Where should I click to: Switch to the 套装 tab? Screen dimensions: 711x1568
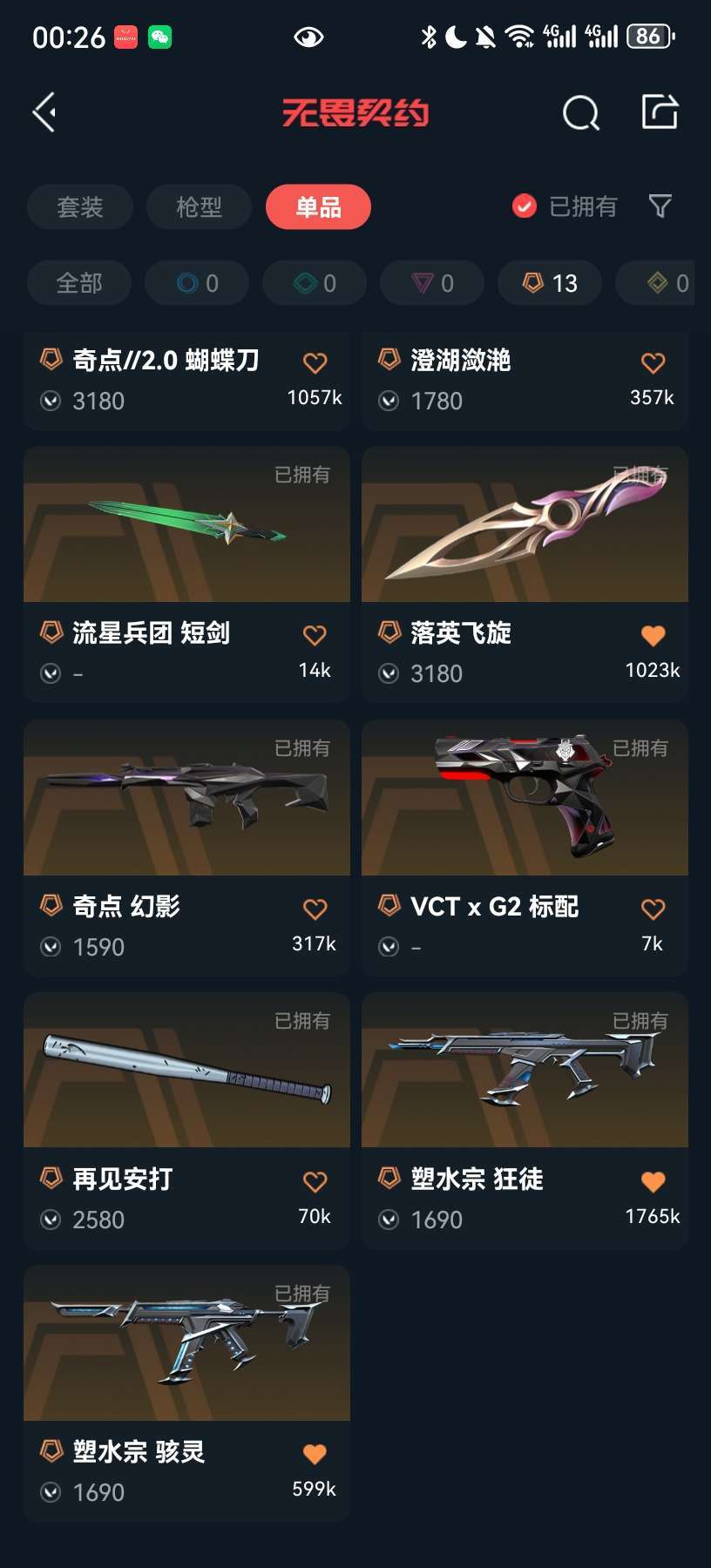(80, 207)
